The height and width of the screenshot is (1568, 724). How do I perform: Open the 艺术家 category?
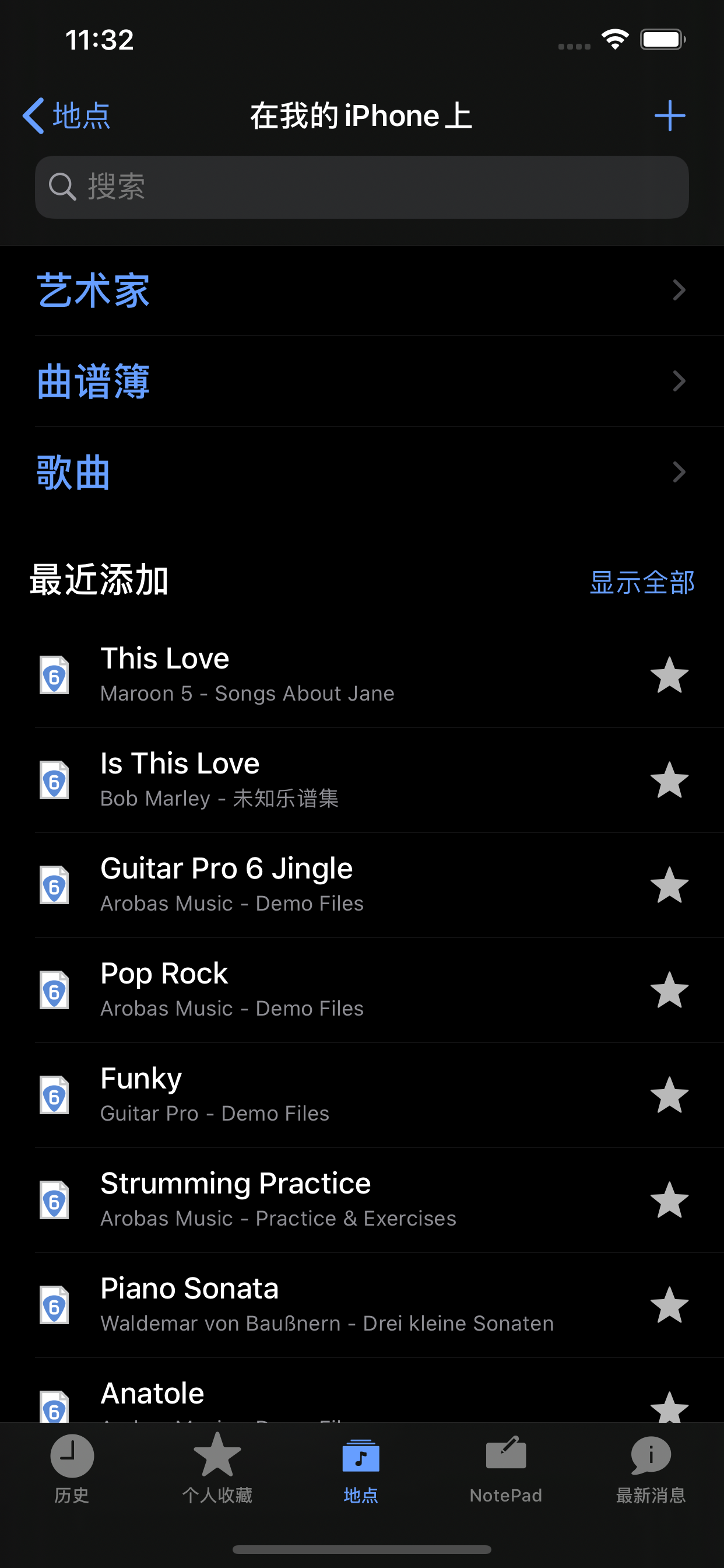click(x=362, y=290)
